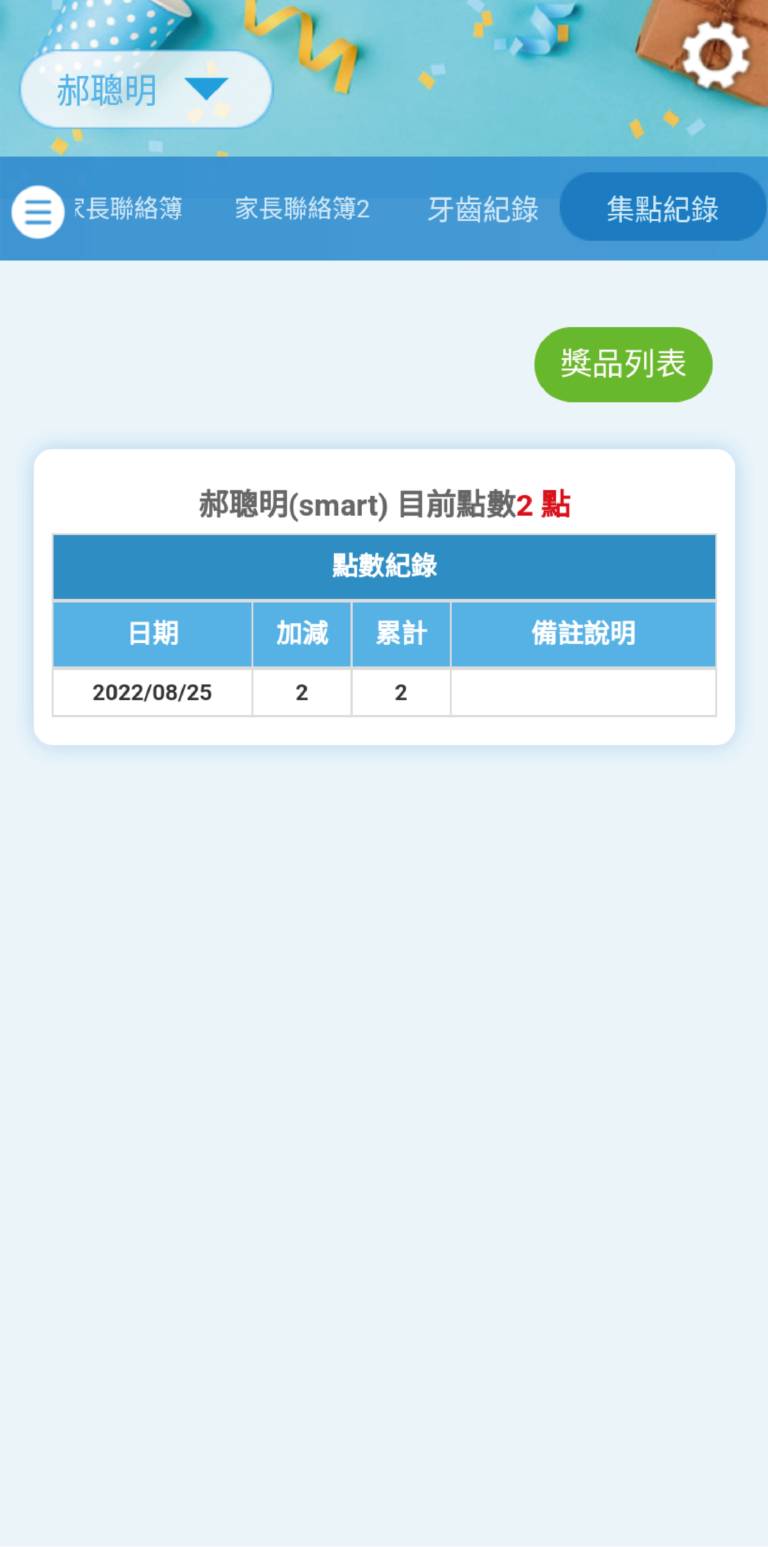
Task: Select the 集點紀錄 tab
Action: (662, 208)
